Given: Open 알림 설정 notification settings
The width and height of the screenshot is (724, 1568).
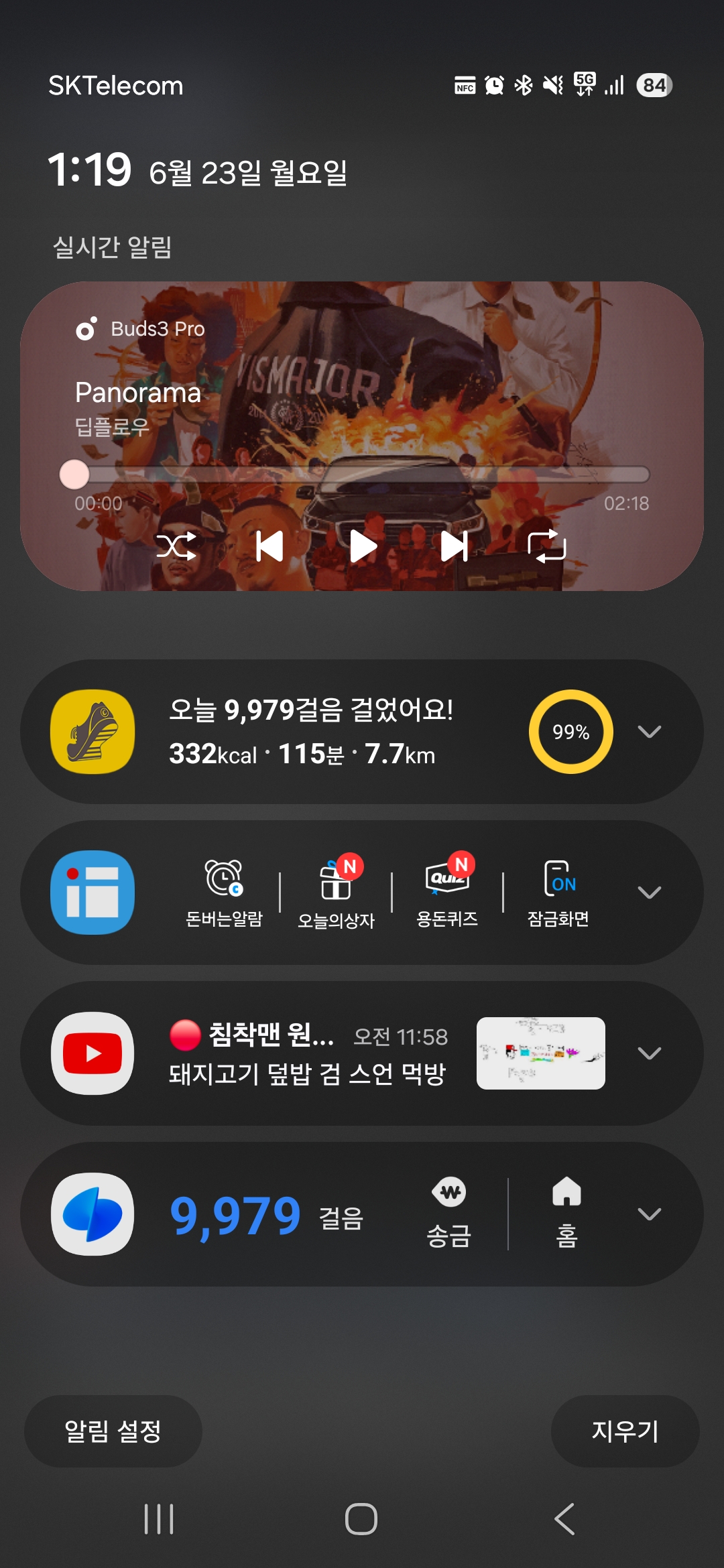Looking at the screenshot, I should click(113, 1431).
